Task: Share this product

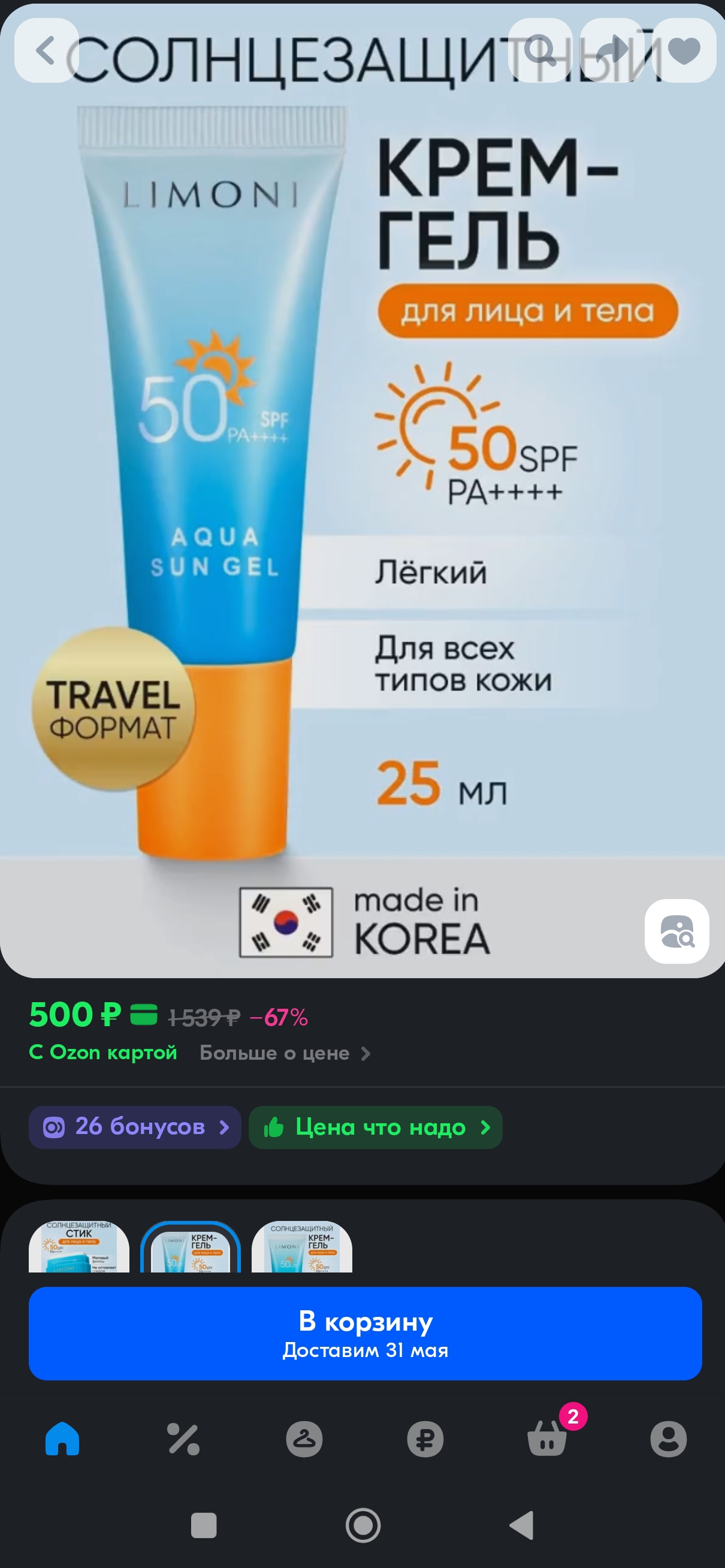Action: 612,50
